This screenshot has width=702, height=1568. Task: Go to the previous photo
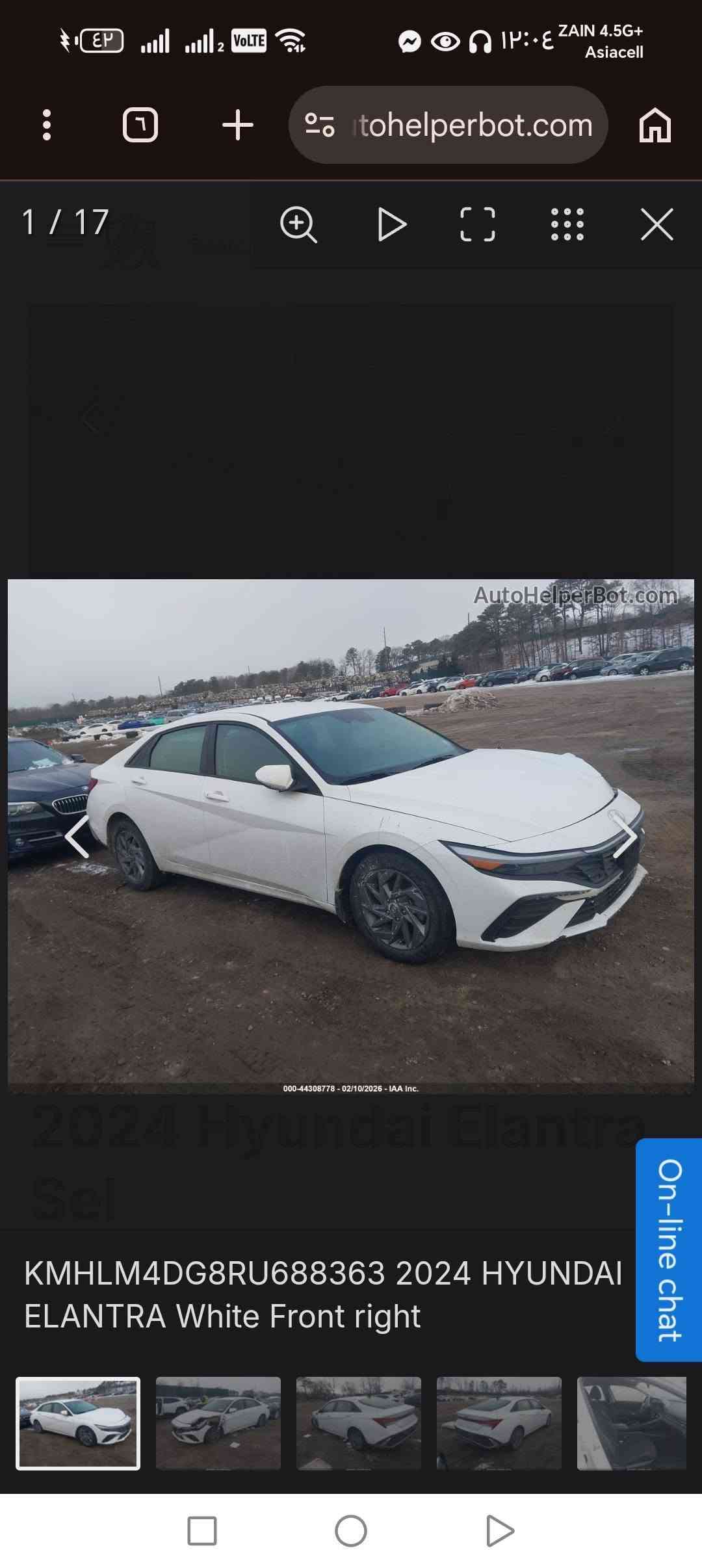(x=77, y=837)
